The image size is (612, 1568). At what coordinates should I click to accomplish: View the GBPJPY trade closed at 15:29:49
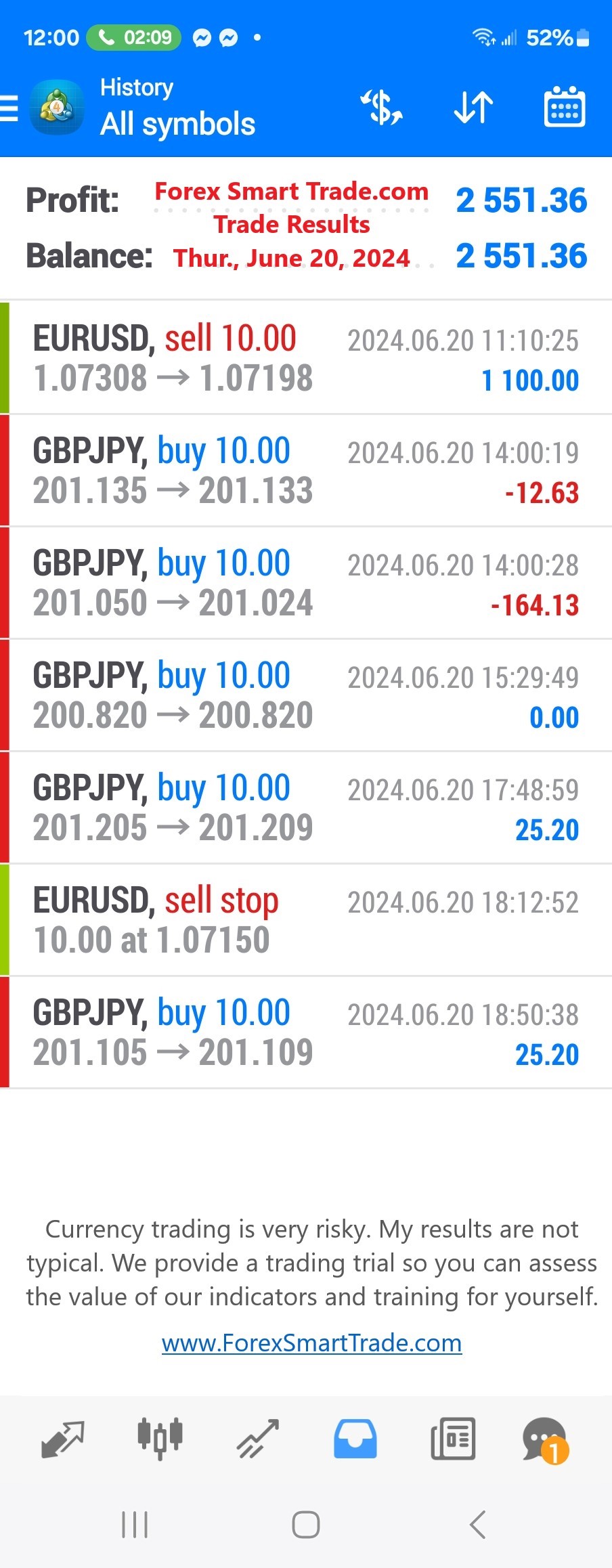(306, 695)
